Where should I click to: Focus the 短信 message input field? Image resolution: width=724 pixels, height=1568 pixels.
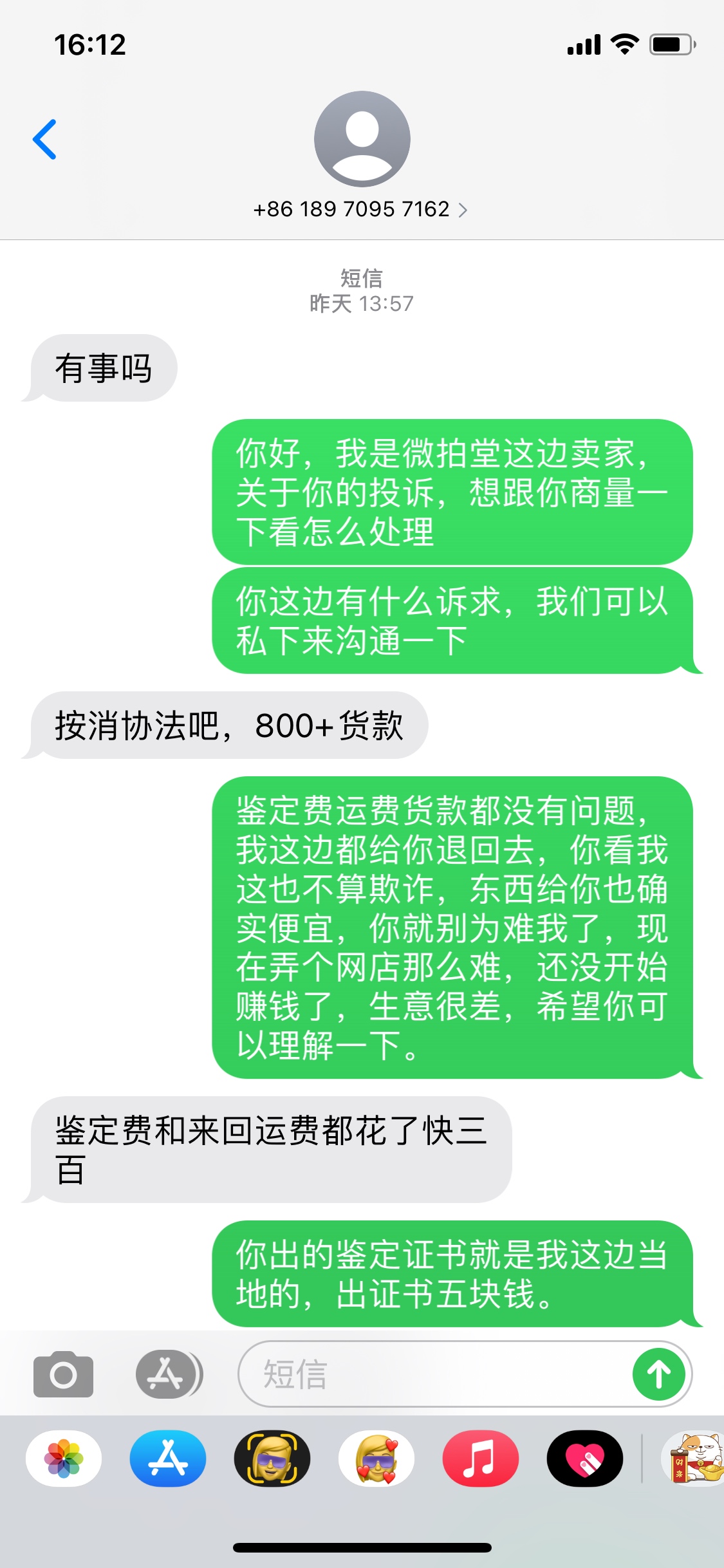pos(431,1374)
